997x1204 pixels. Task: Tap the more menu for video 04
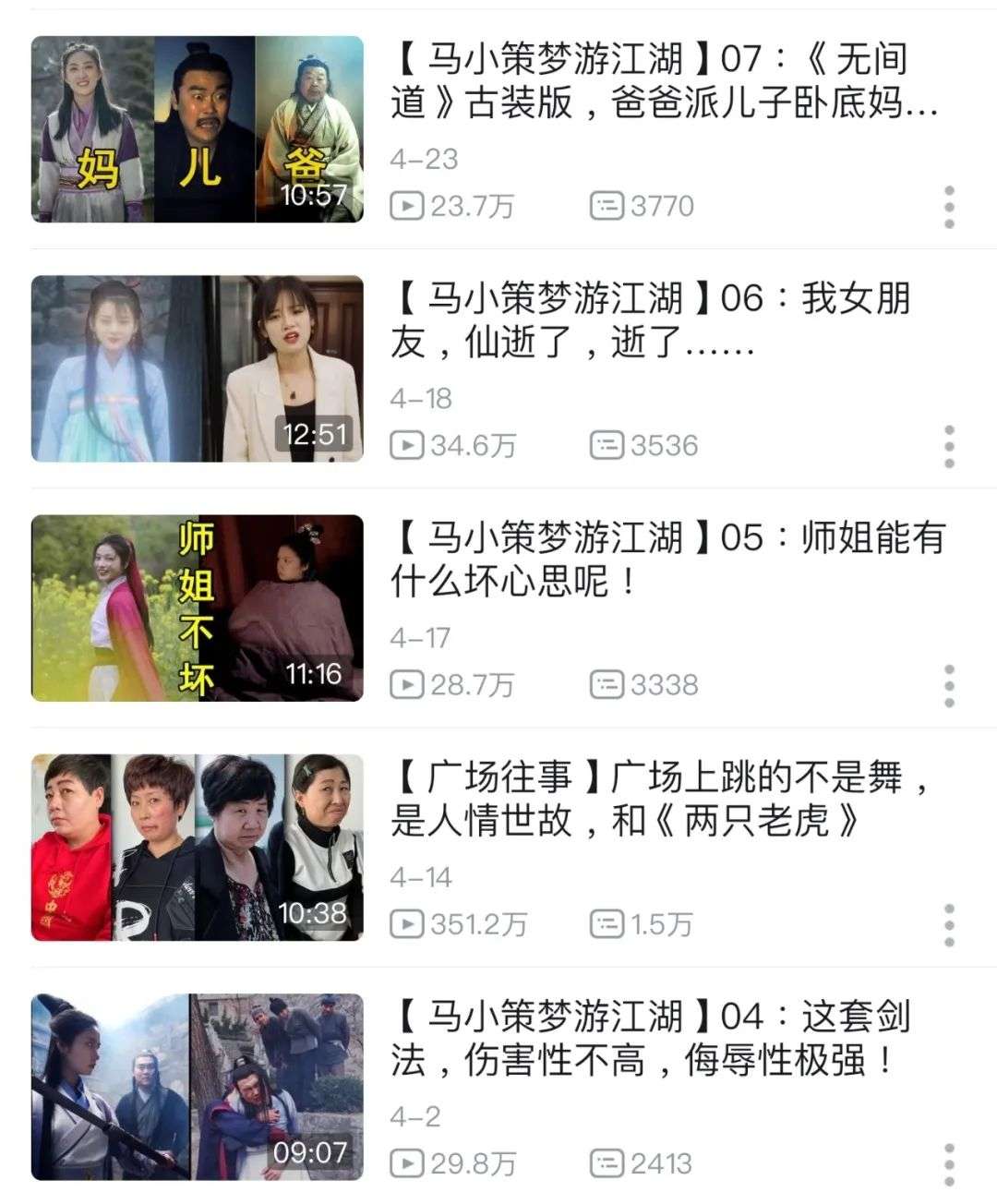[949, 1164]
